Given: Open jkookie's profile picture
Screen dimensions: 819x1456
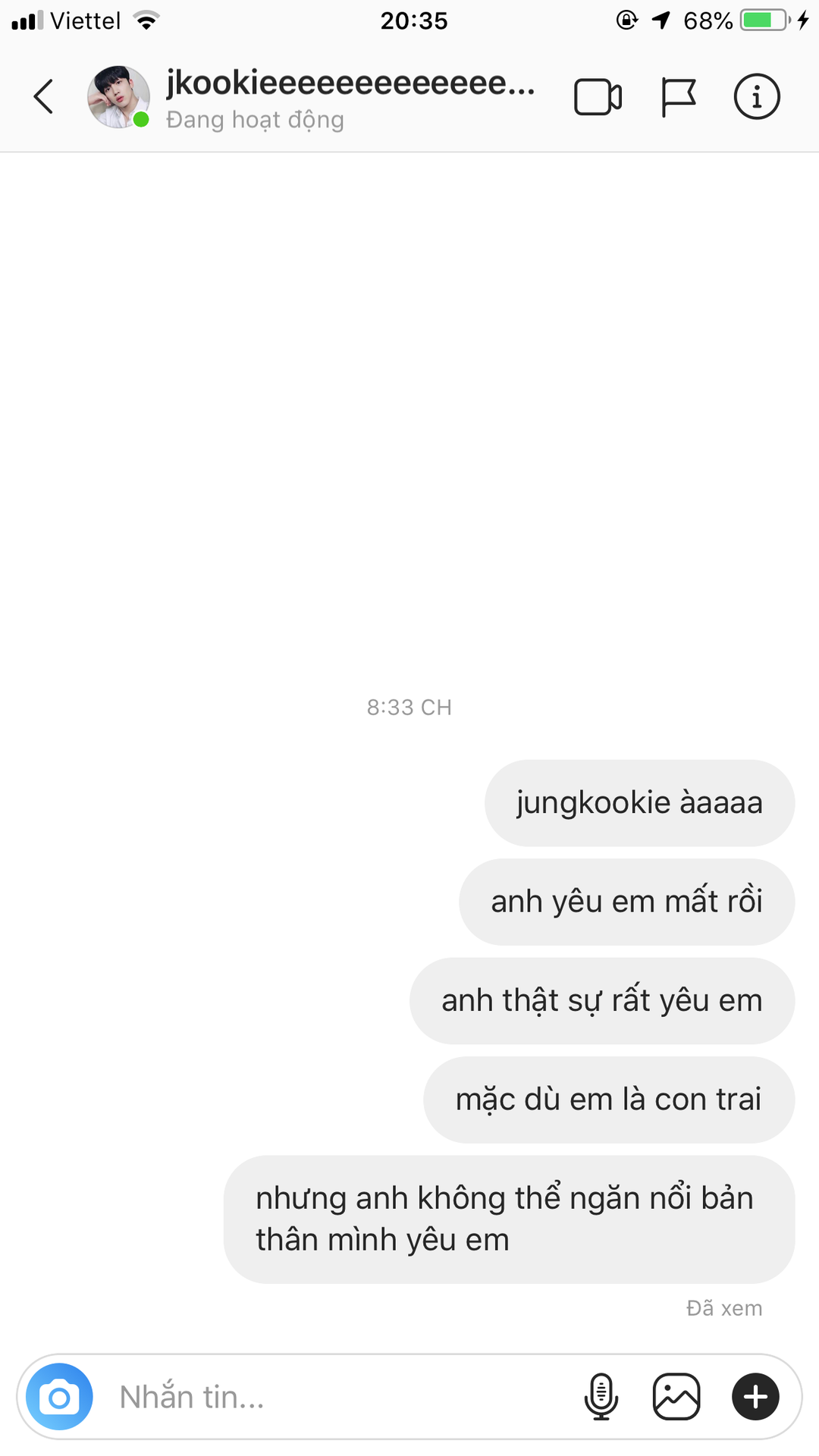Looking at the screenshot, I should tap(118, 97).
